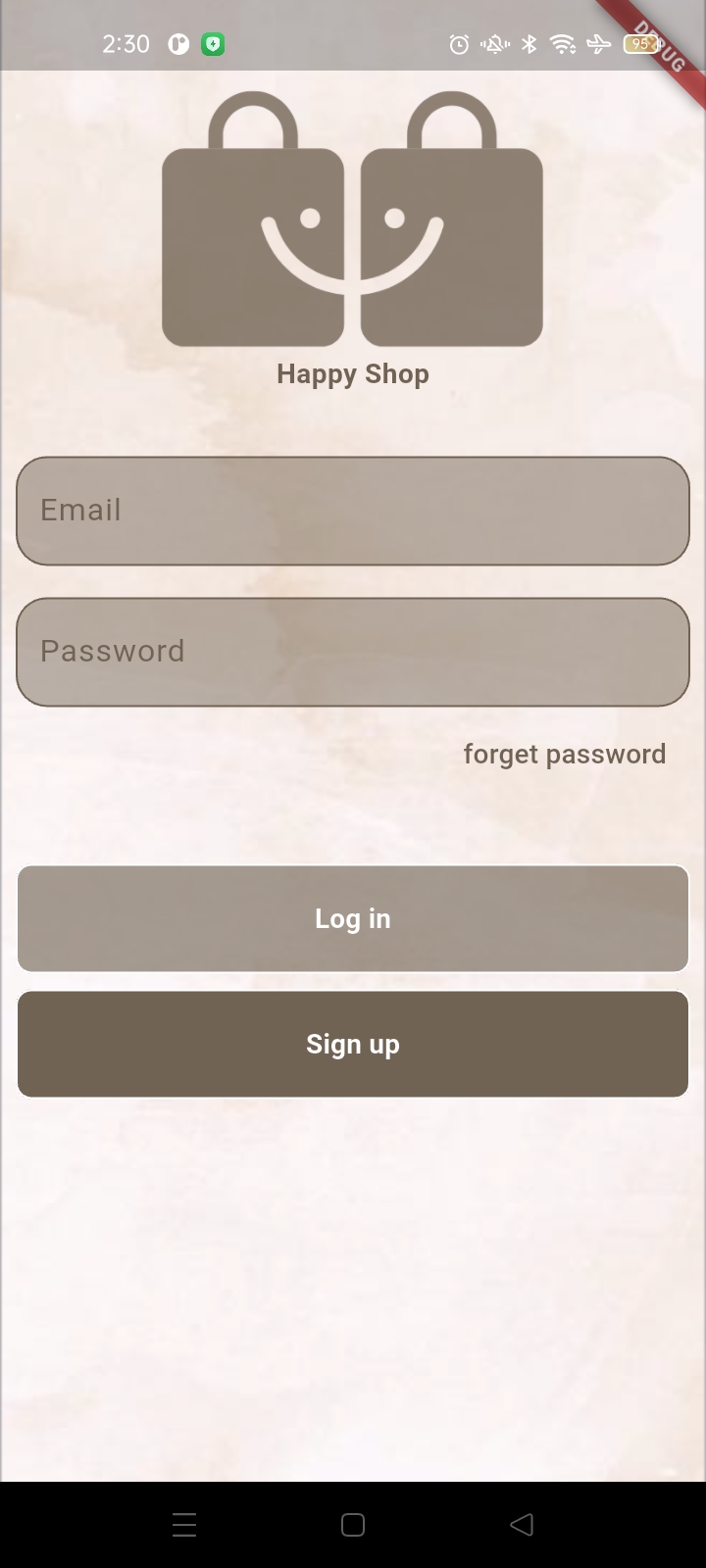
Task: Click inside the Email input field
Action: pos(352,510)
